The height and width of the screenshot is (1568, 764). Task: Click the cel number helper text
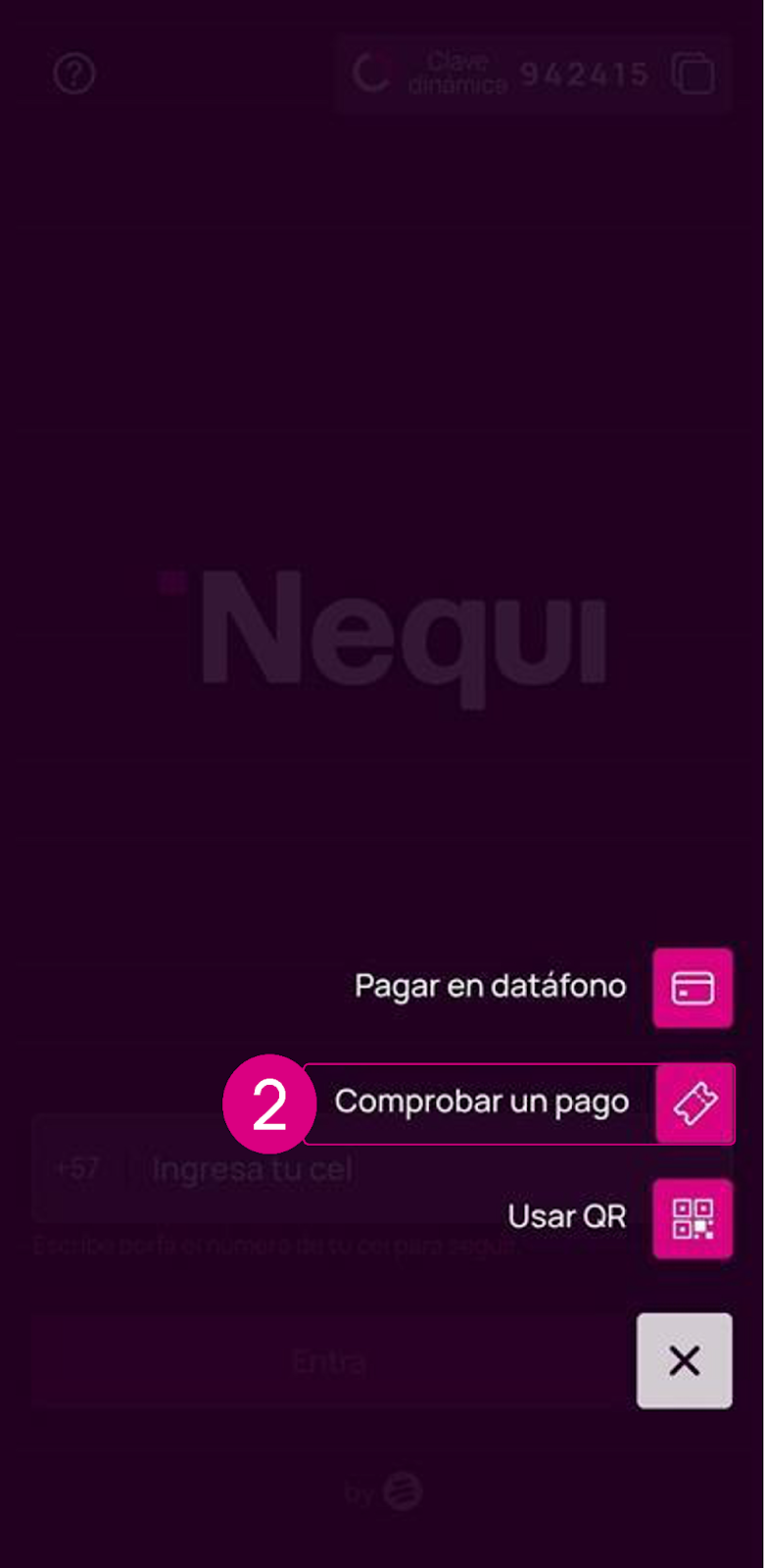coord(274,1244)
